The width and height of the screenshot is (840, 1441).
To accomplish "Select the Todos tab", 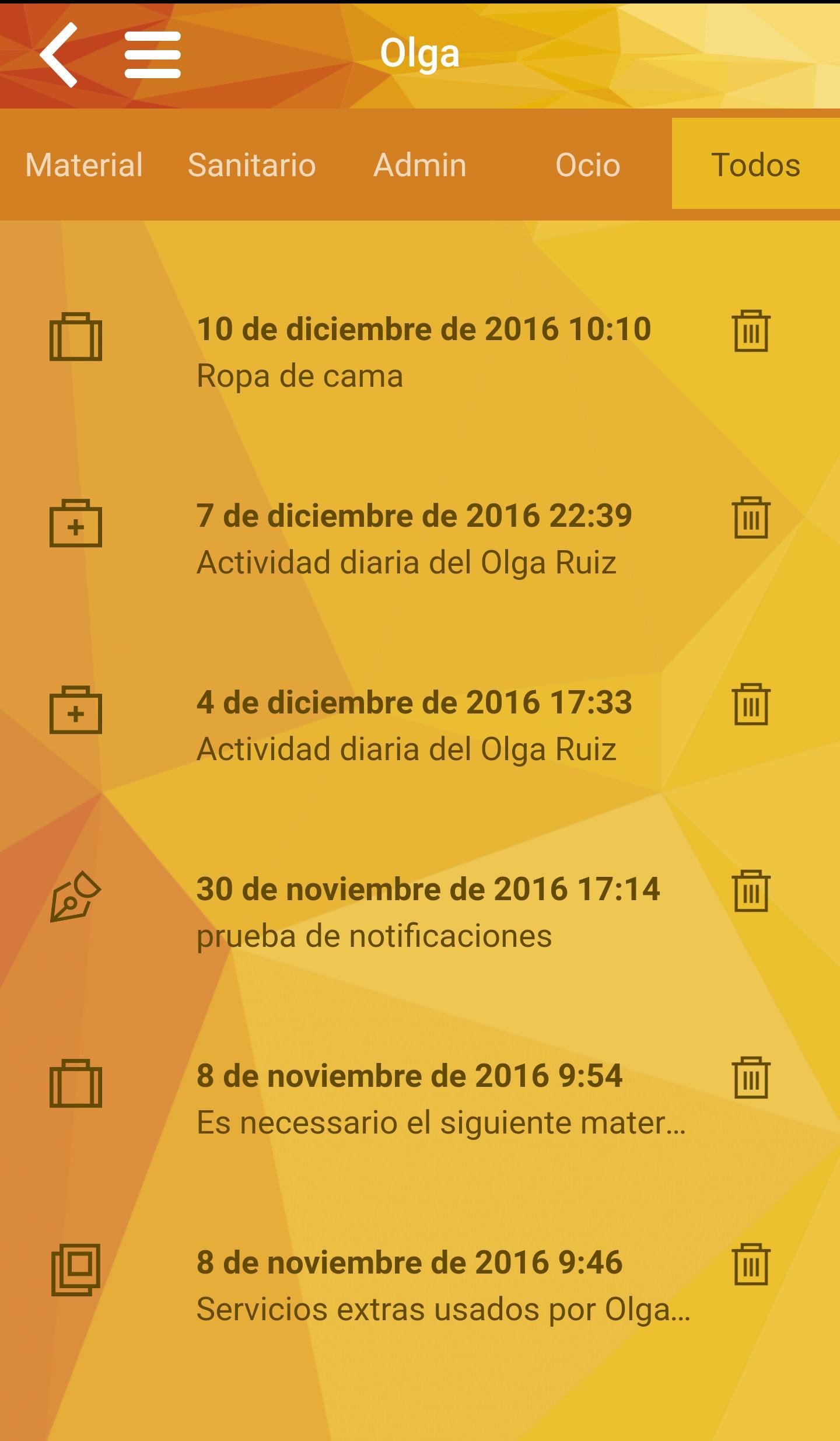I will click(x=755, y=165).
